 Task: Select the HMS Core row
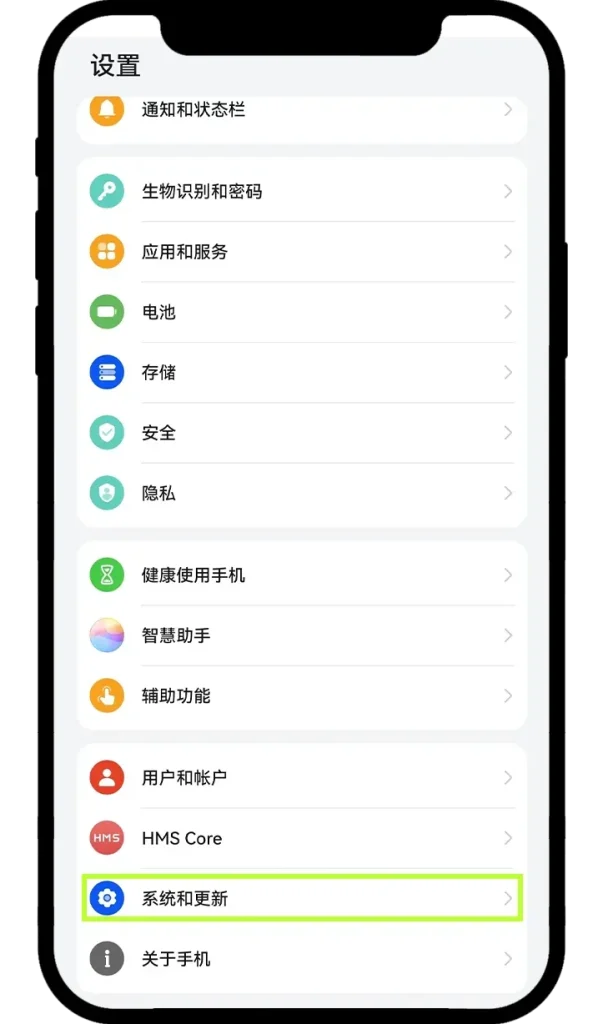(x=300, y=838)
